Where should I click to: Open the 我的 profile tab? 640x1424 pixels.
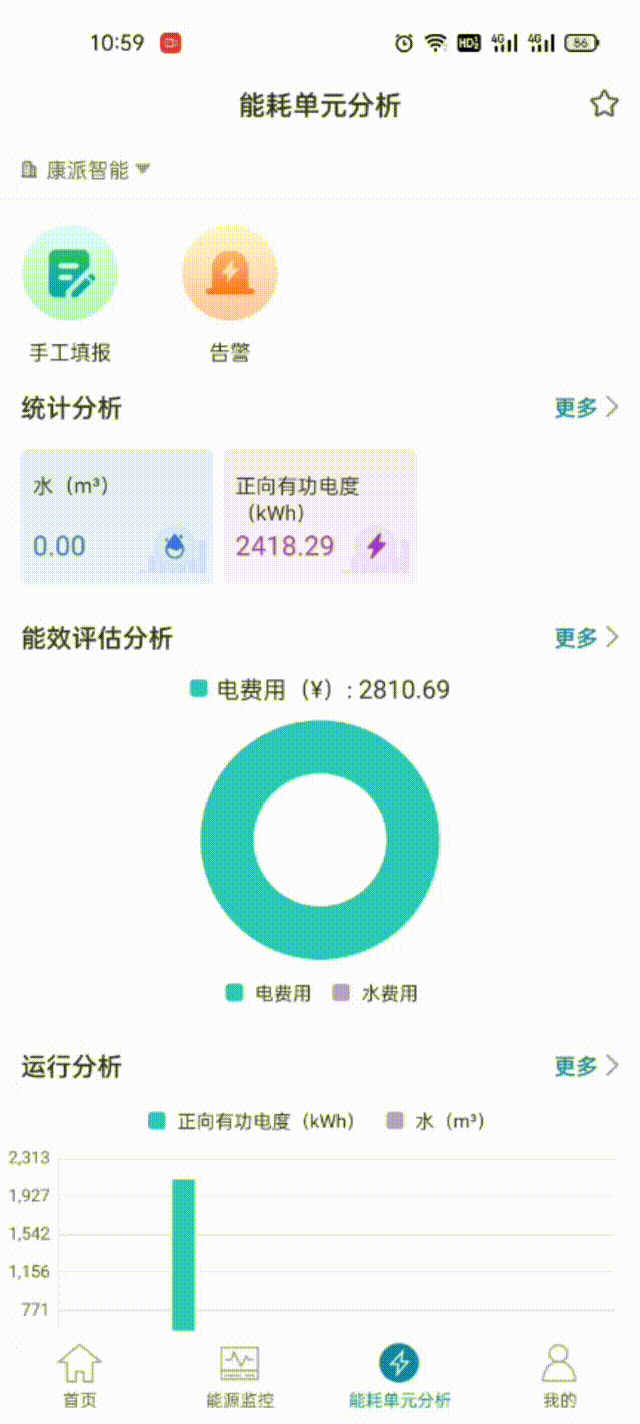coord(560,1375)
